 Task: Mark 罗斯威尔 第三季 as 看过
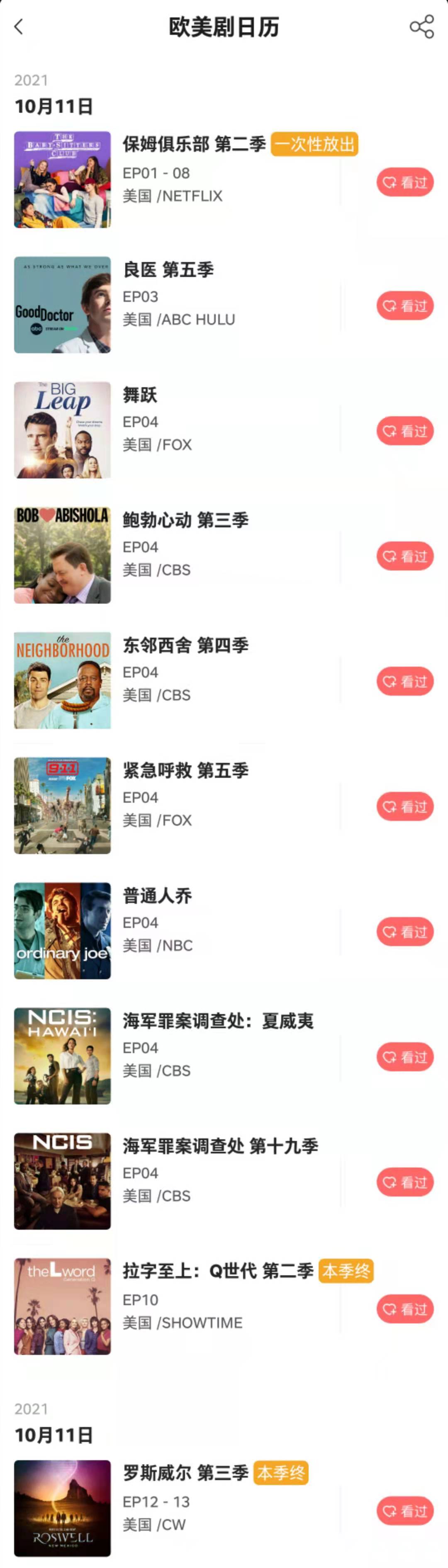point(405,1511)
